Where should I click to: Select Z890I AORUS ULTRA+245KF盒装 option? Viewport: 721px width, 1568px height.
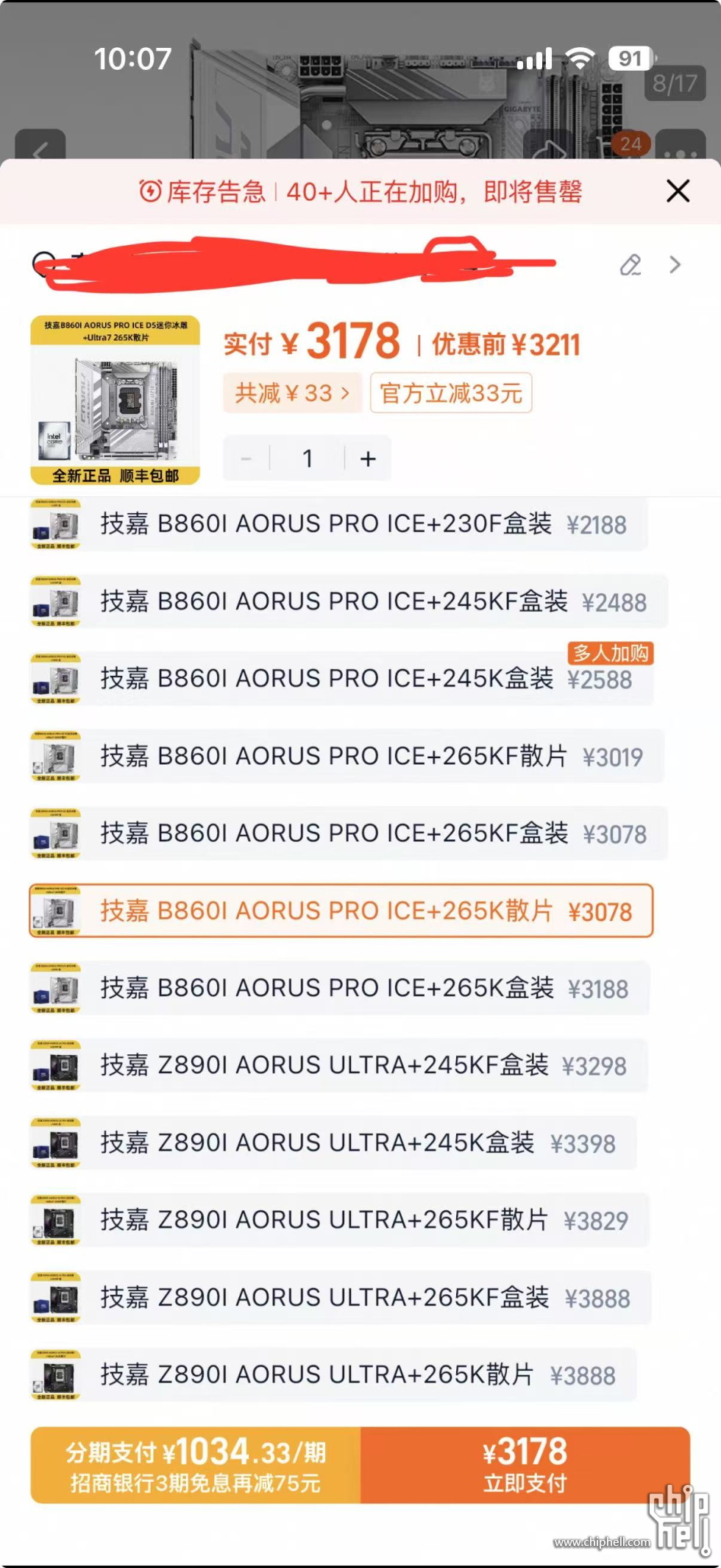tap(338, 1065)
